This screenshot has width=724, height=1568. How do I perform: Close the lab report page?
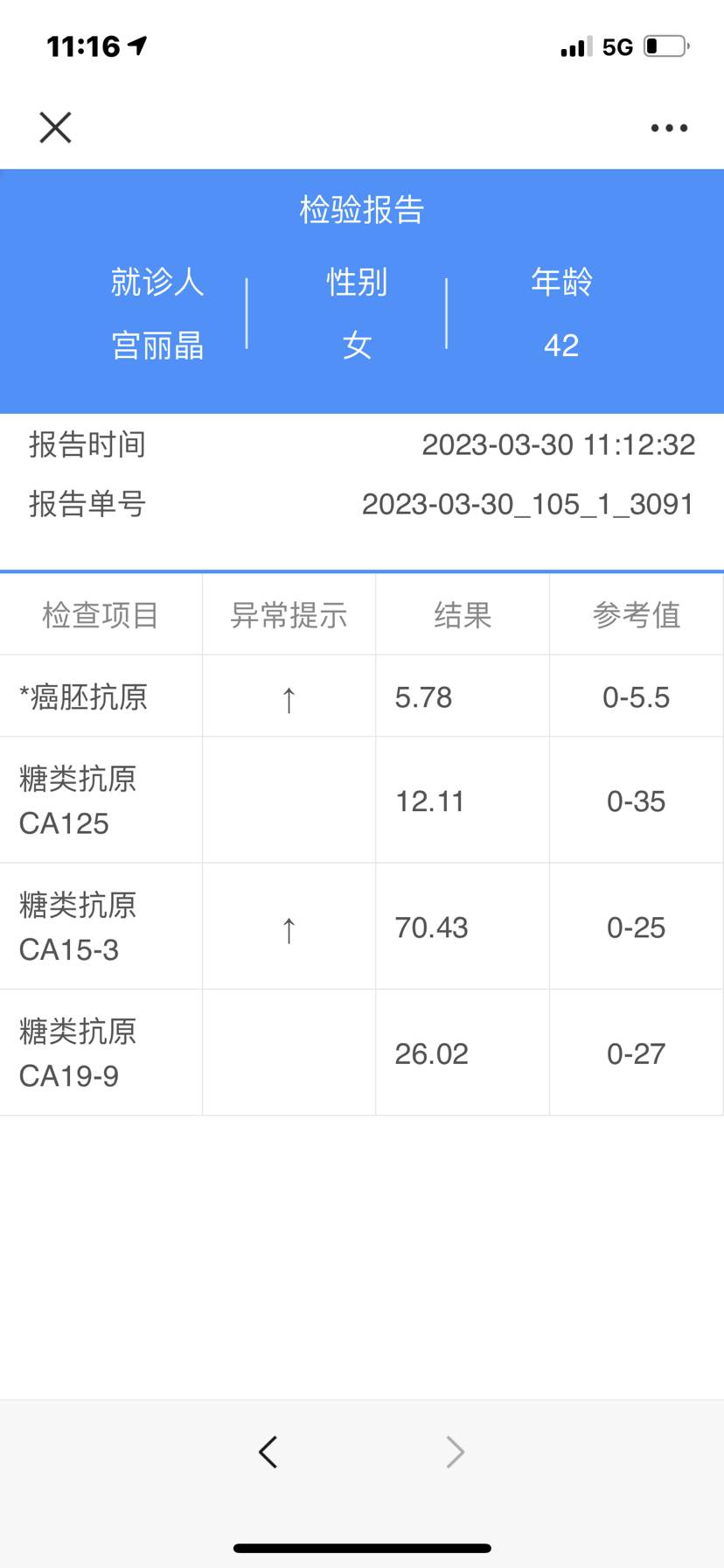tap(55, 128)
